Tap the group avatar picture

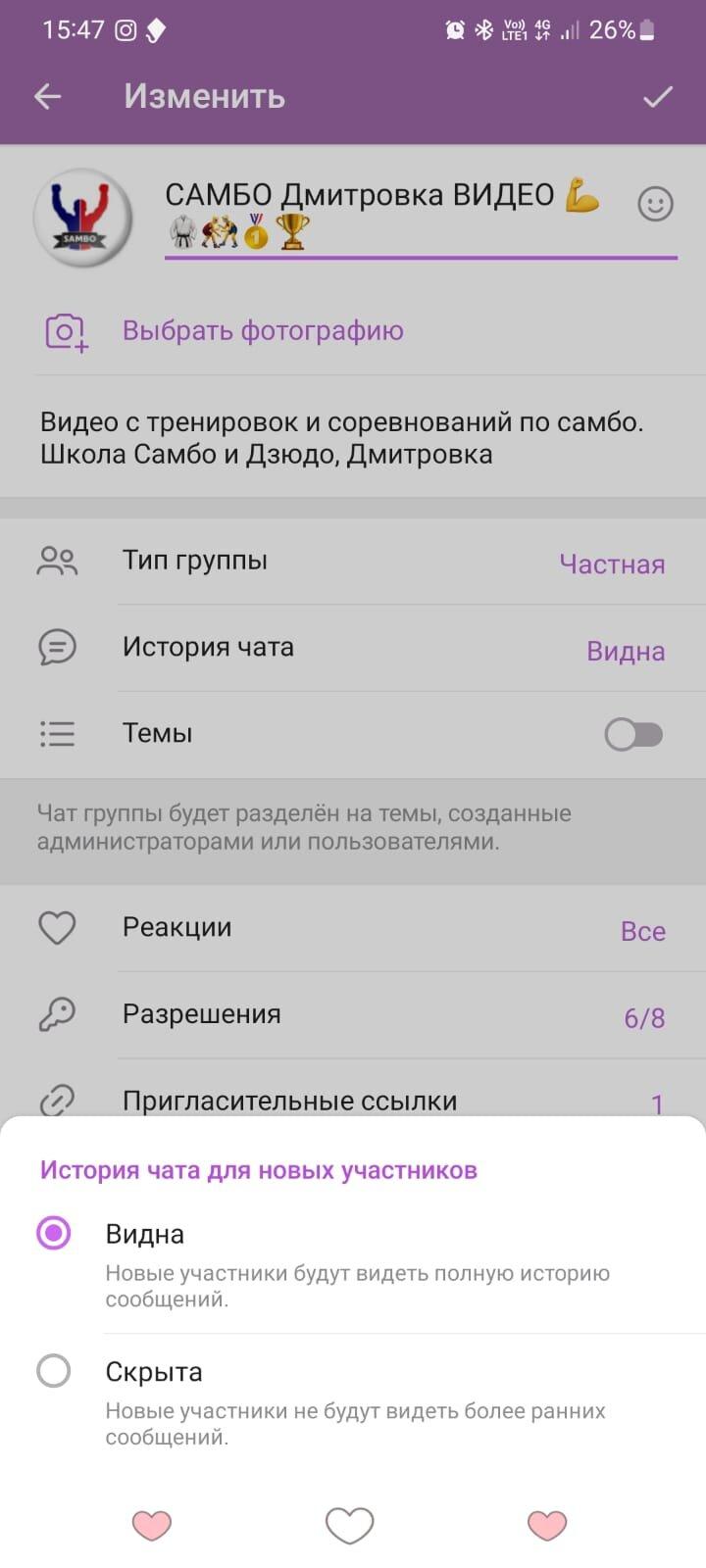[82, 217]
